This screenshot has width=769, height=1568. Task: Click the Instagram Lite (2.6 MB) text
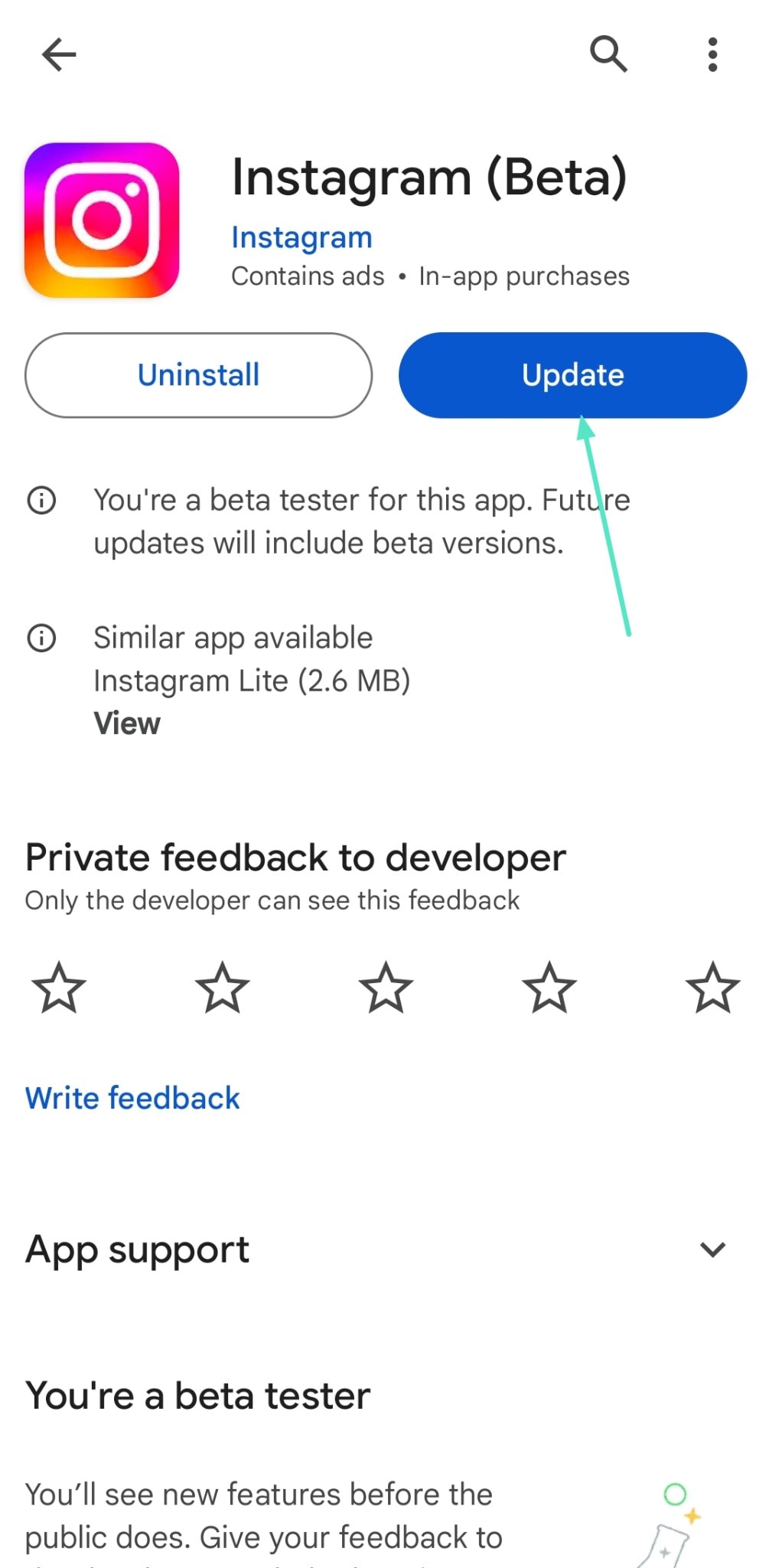[253, 680]
